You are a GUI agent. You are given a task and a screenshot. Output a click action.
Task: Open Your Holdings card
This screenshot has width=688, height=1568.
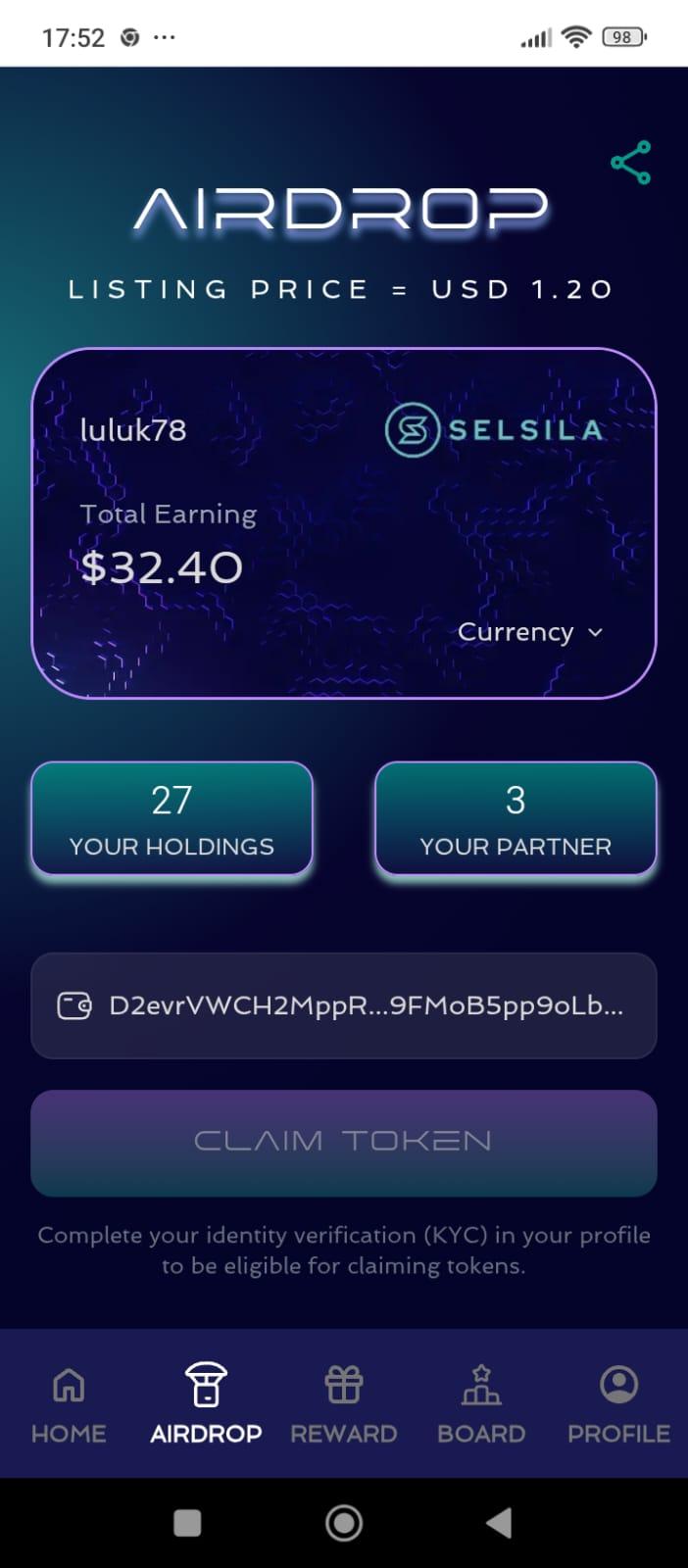pos(172,818)
